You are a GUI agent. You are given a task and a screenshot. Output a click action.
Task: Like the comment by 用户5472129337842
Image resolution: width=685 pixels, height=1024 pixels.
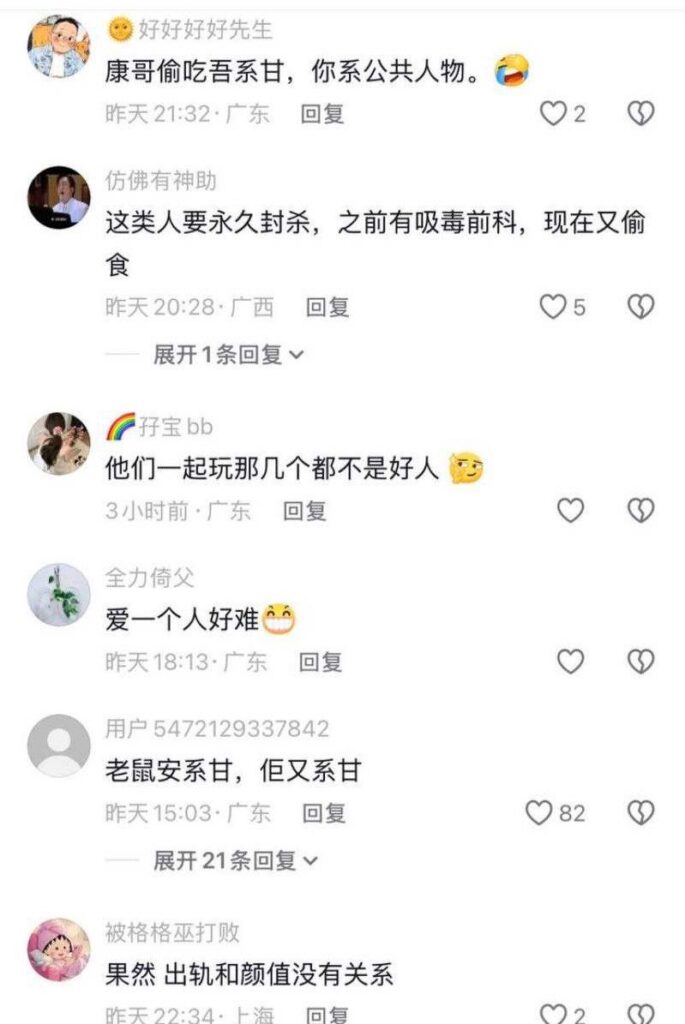click(x=540, y=813)
